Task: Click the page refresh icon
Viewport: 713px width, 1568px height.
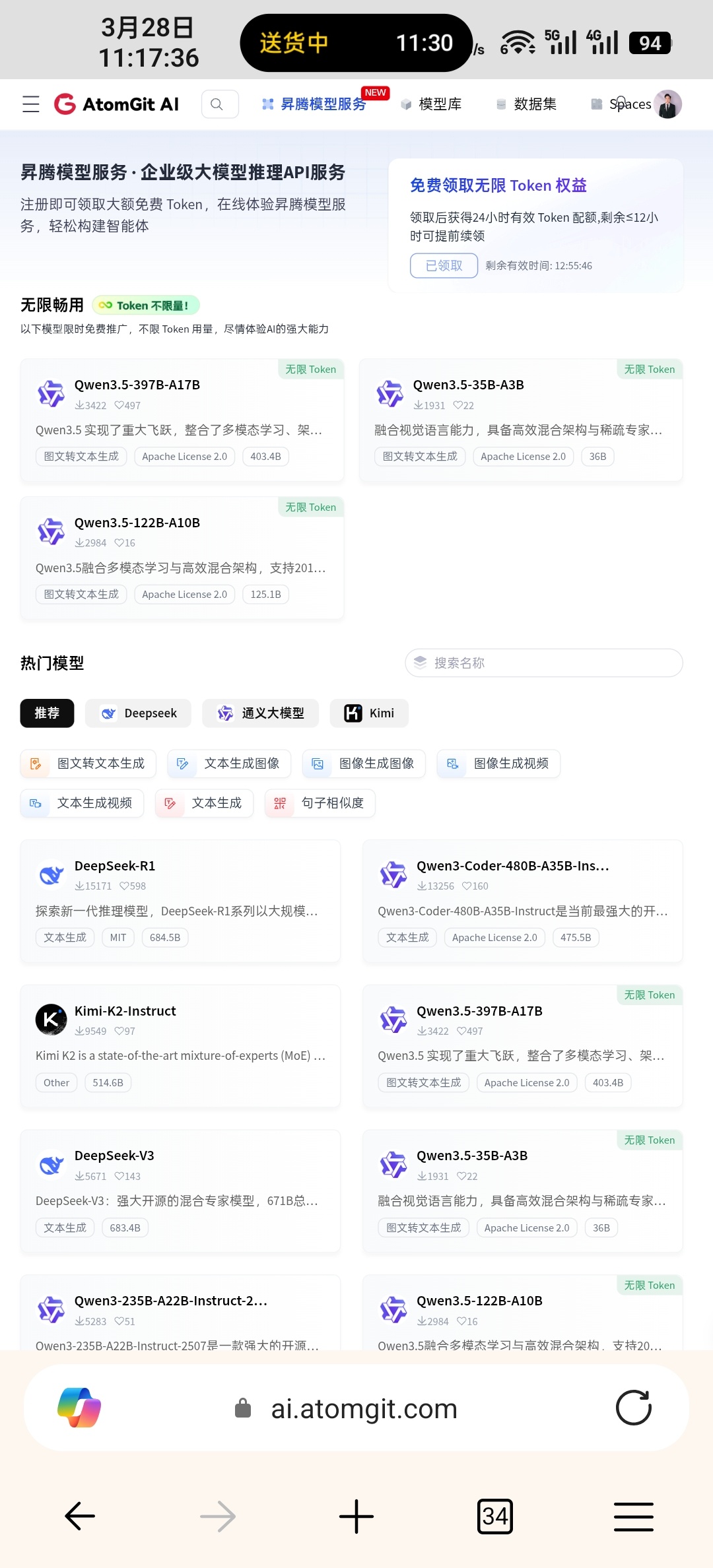Action: (633, 1408)
